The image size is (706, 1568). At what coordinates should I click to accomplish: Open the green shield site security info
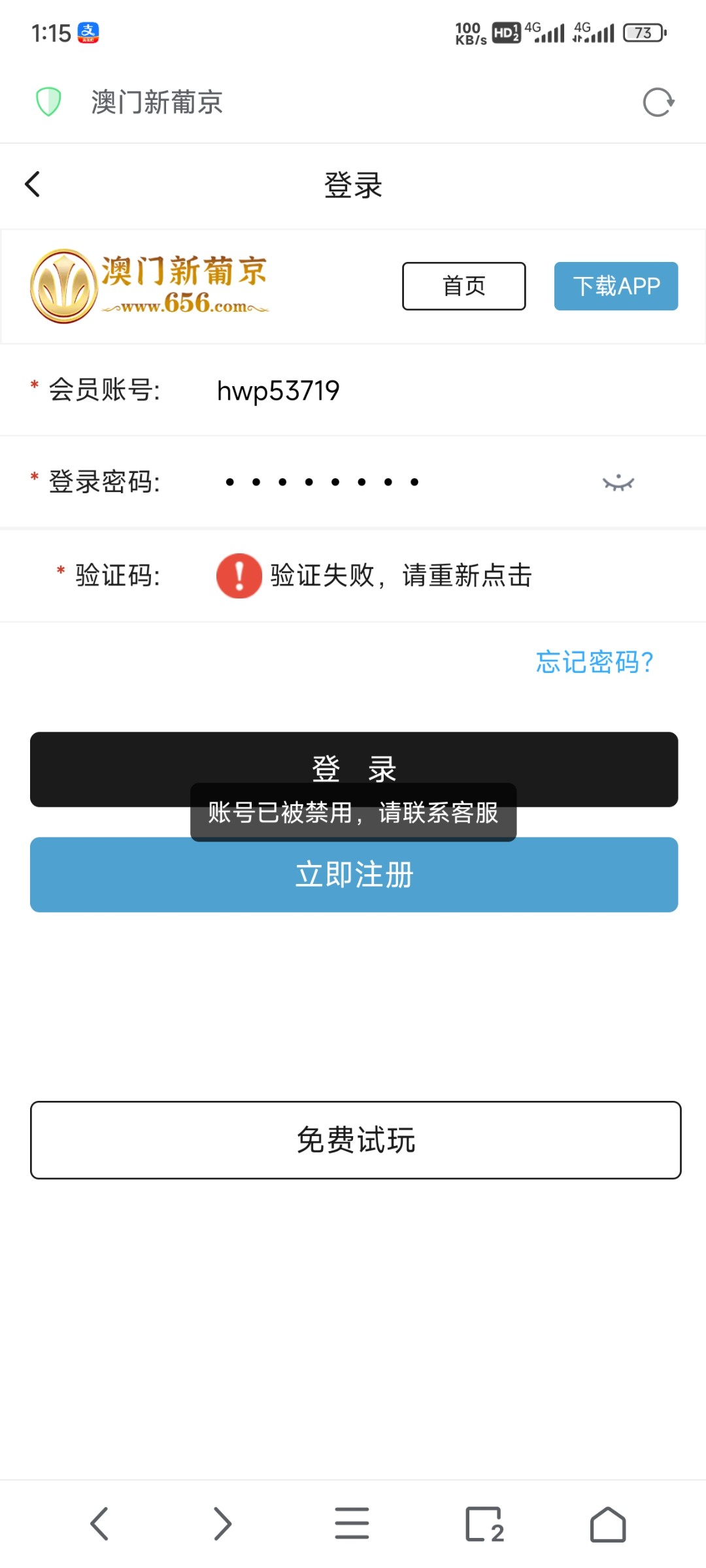[x=48, y=102]
